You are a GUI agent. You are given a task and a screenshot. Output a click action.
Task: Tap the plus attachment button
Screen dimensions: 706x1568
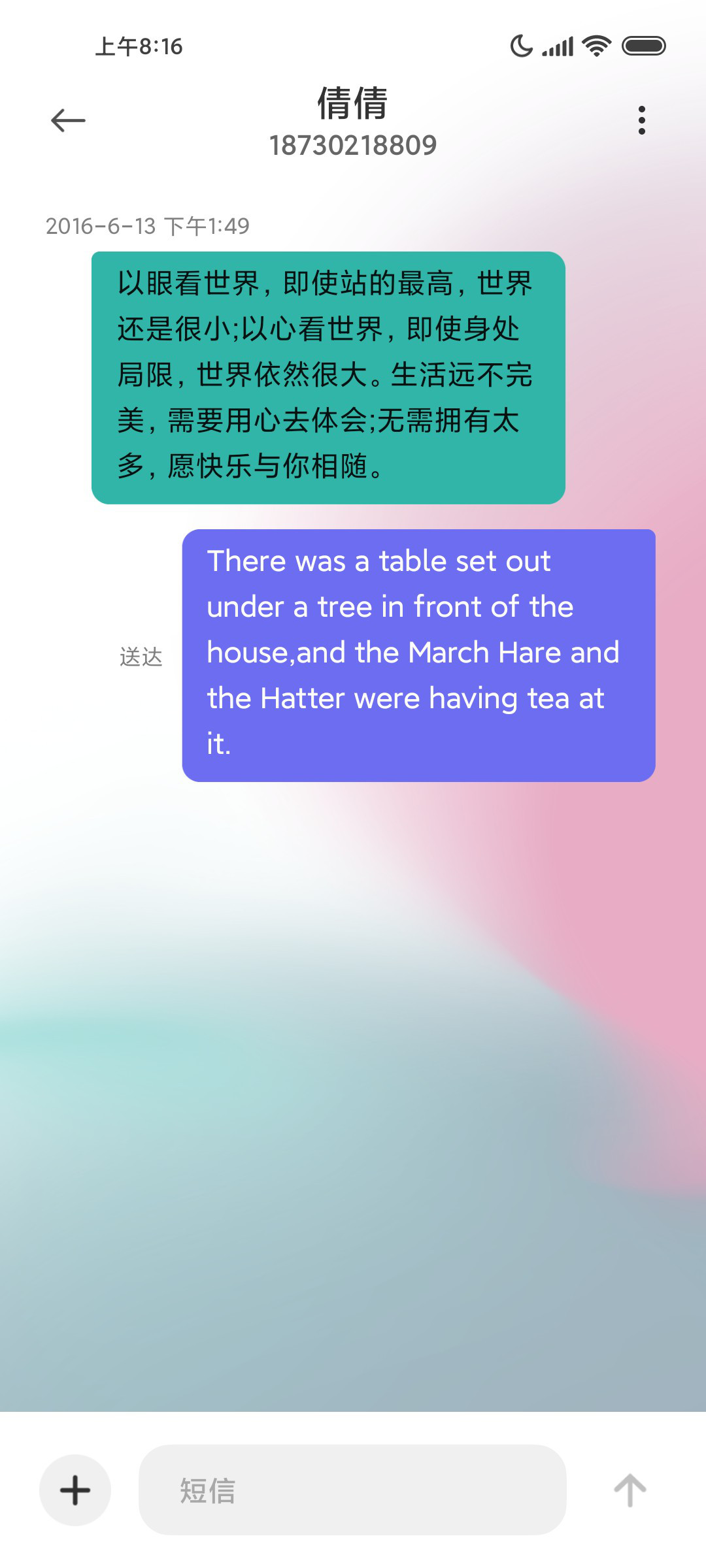[x=75, y=1490]
